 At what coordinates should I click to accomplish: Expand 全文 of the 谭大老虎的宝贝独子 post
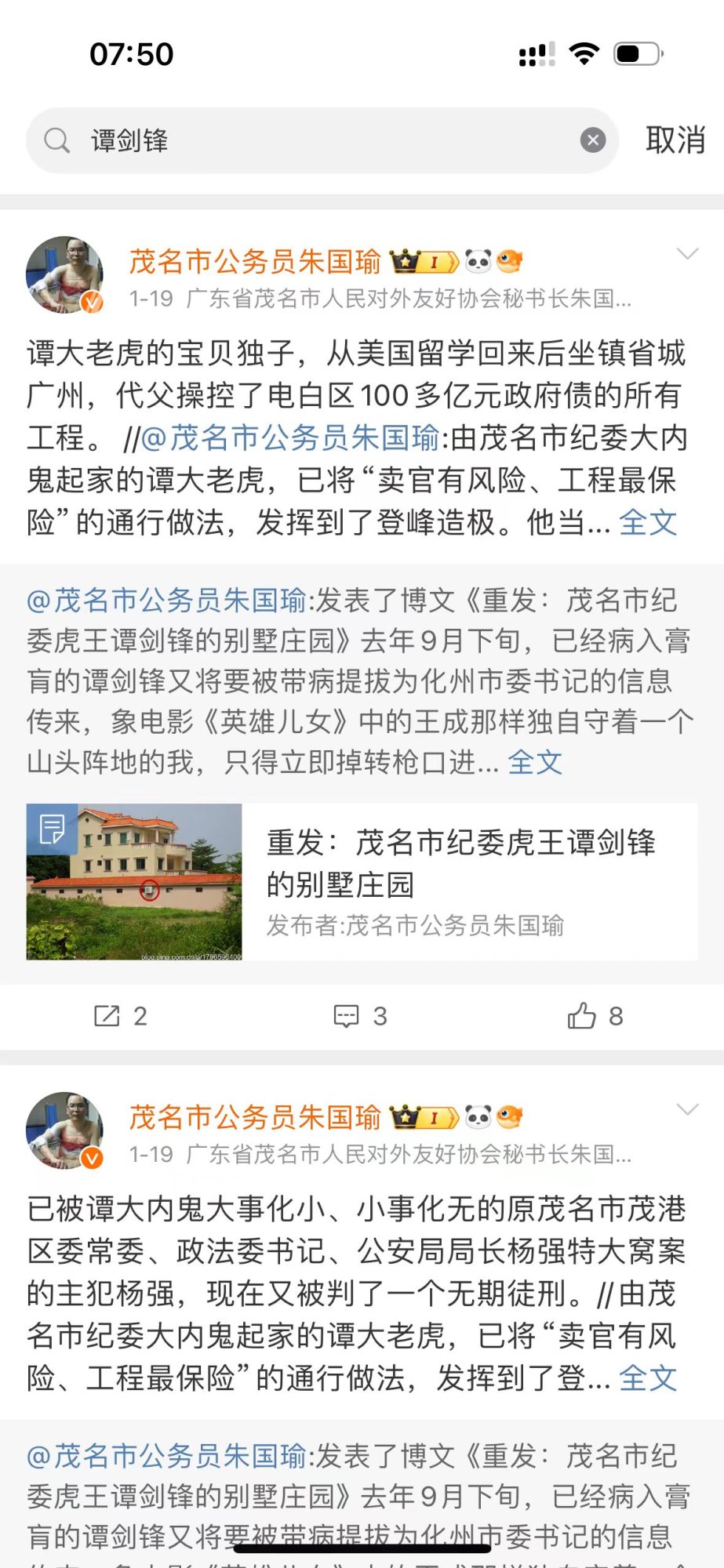tap(648, 522)
